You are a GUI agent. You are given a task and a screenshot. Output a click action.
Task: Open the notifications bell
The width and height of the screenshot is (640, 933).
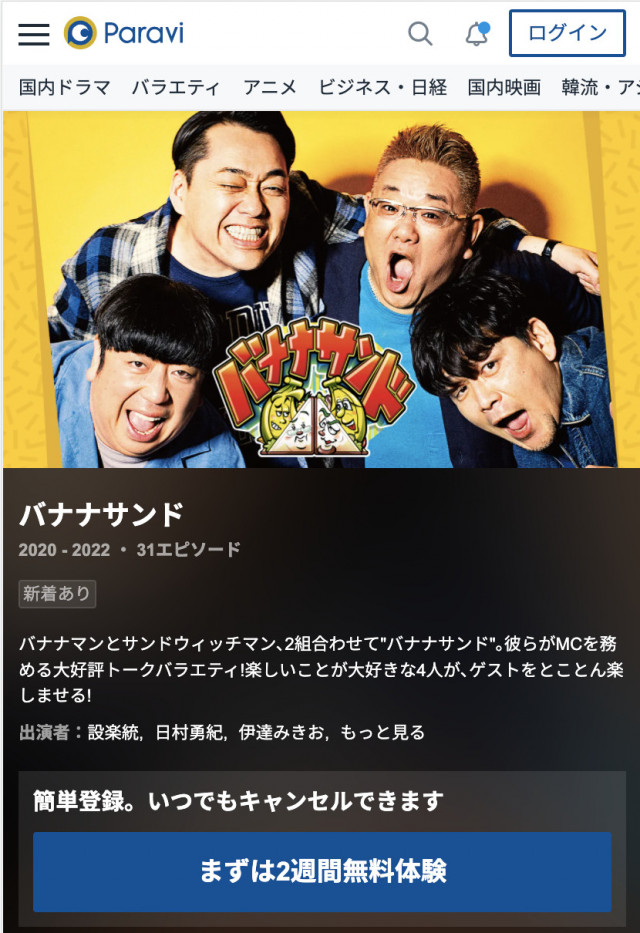pyautogui.click(x=477, y=34)
